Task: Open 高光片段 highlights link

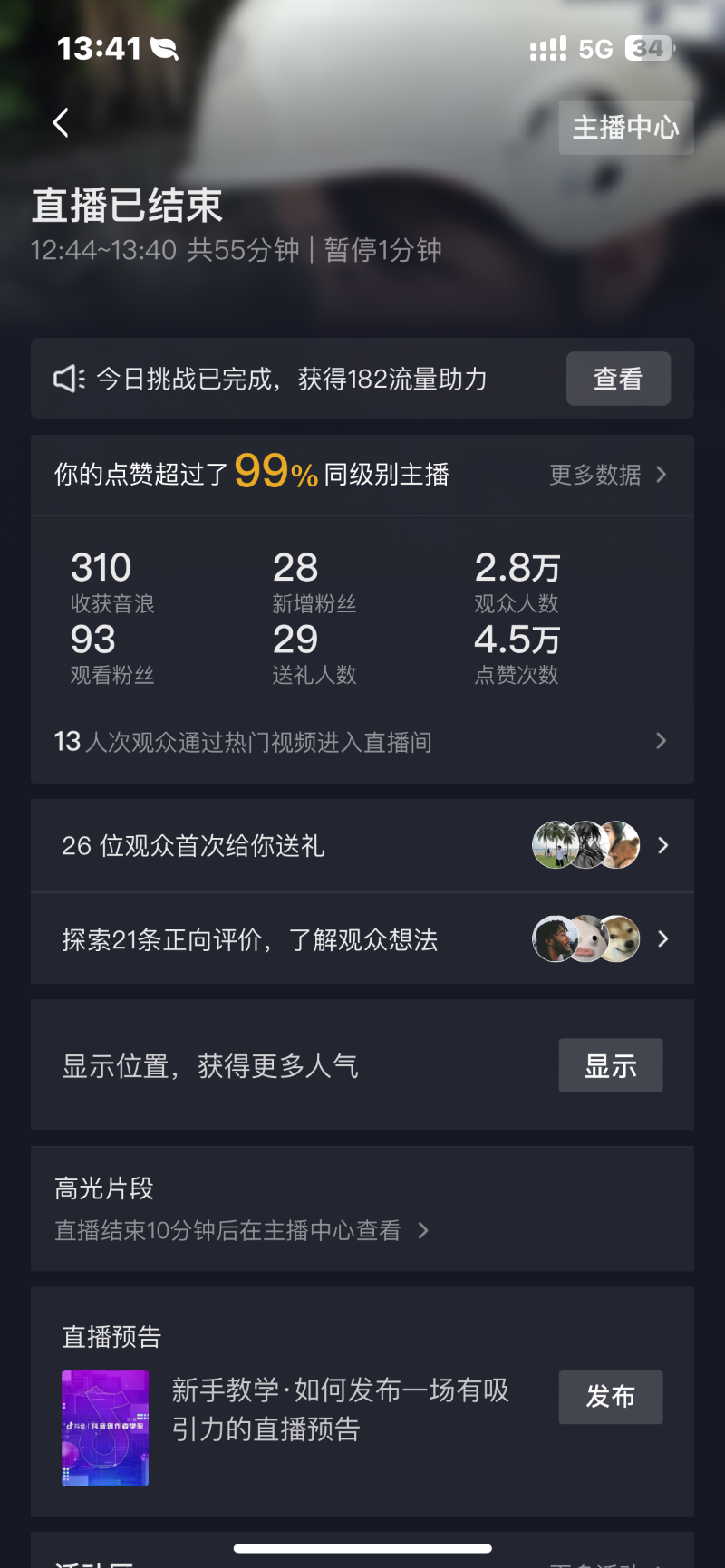Action: tap(240, 1230)
